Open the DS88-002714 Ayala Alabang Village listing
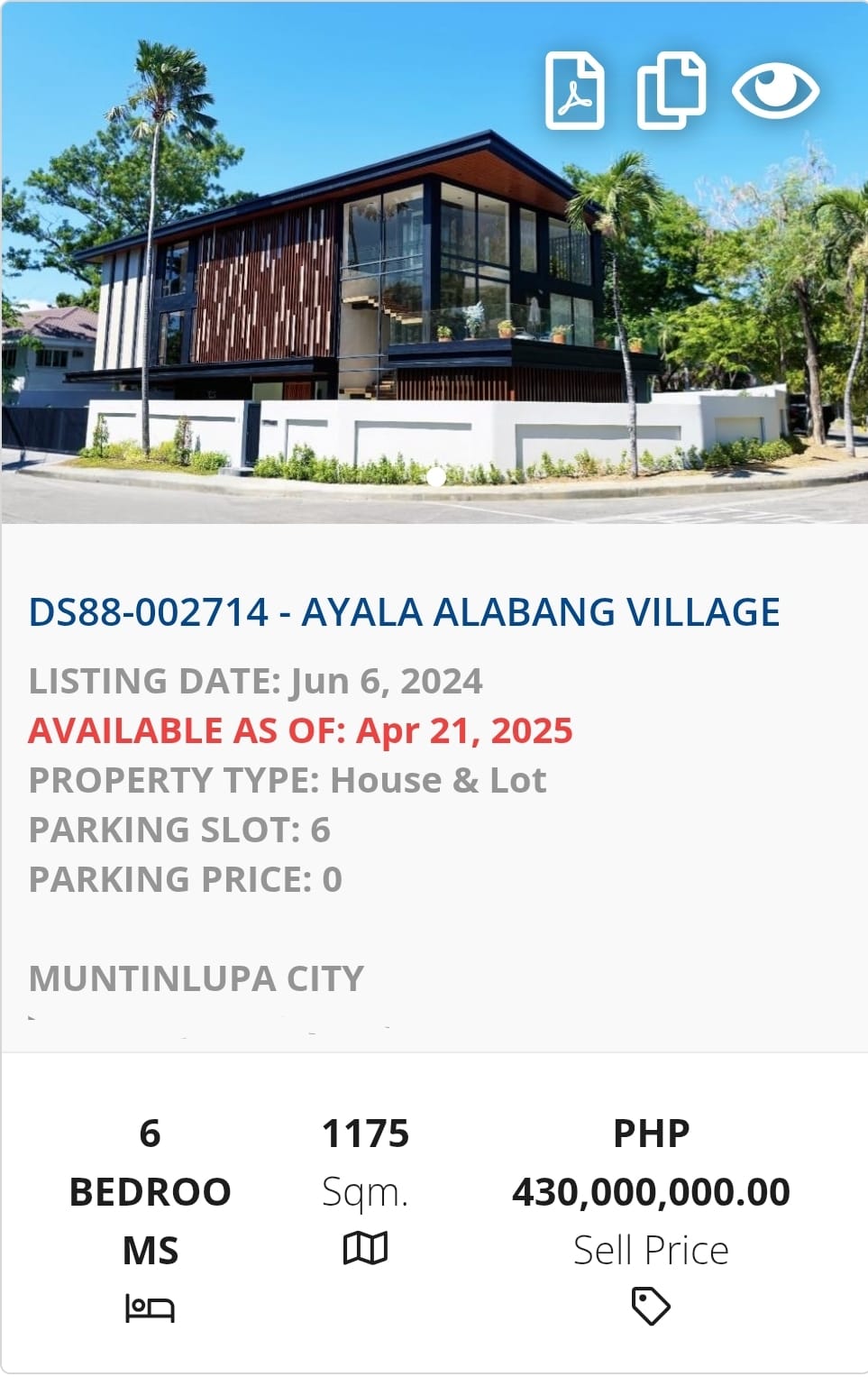The width and height of the screenshot is (868, 1377). pos(404,612)
